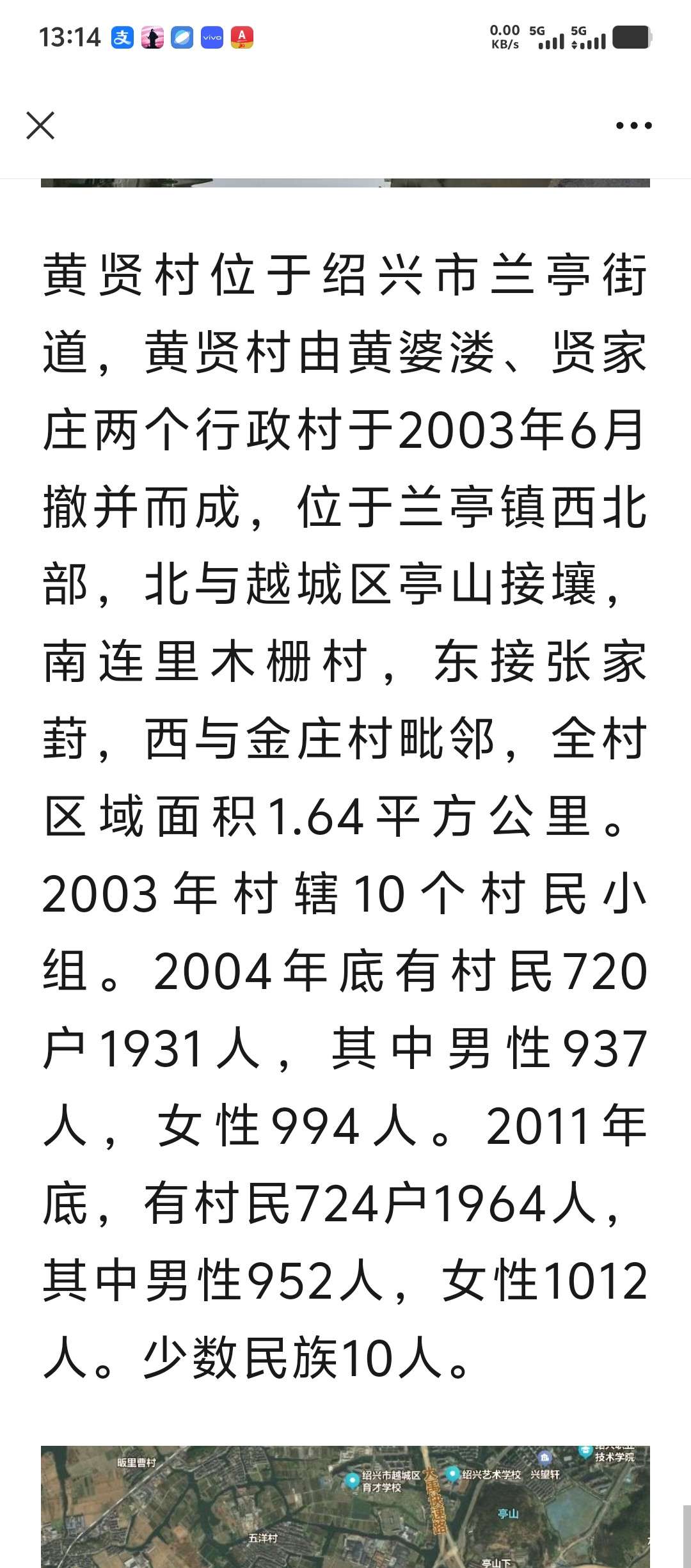Open the satellite map image

(x=345, y=1506)
